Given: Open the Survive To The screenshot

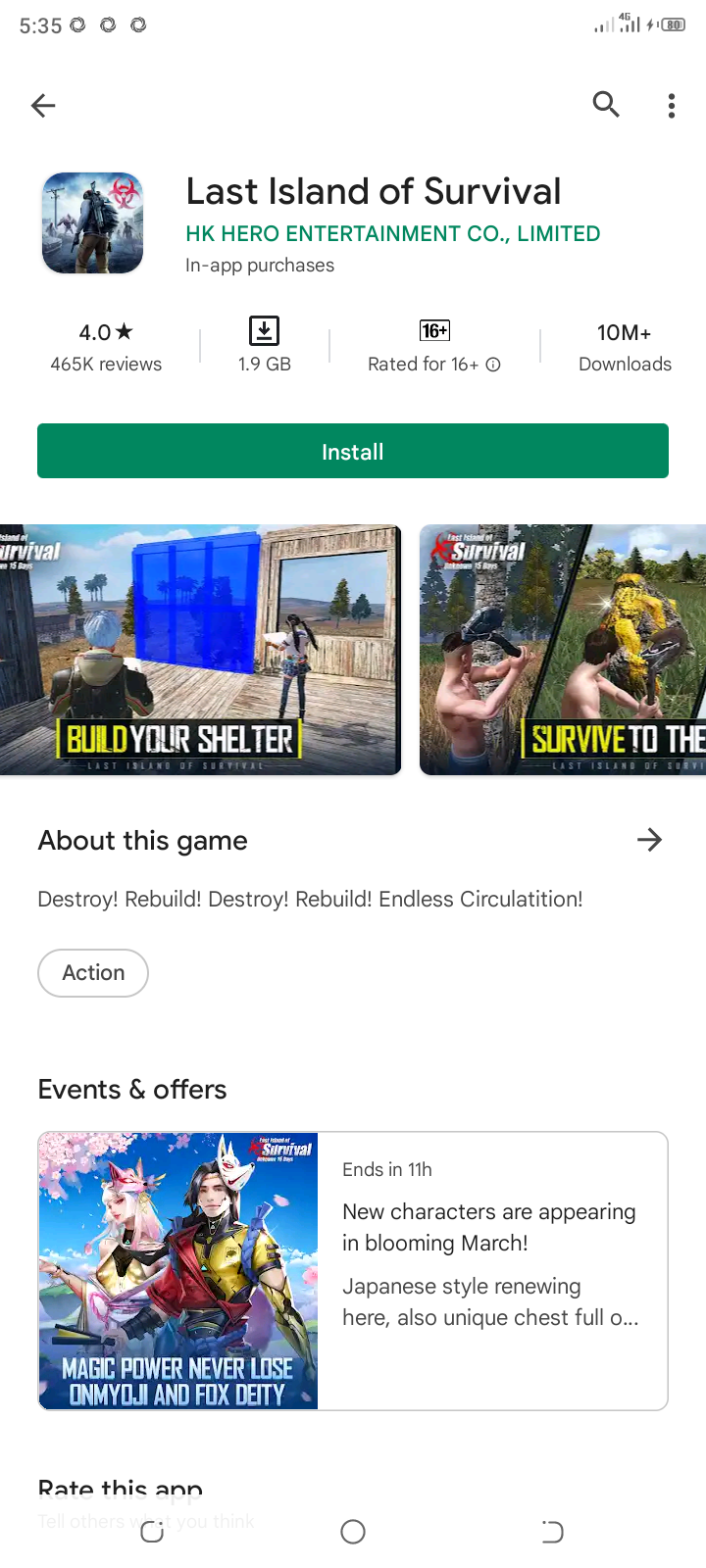Looking at the screenshot, I should pyautogui.click(x=563, y=650).
